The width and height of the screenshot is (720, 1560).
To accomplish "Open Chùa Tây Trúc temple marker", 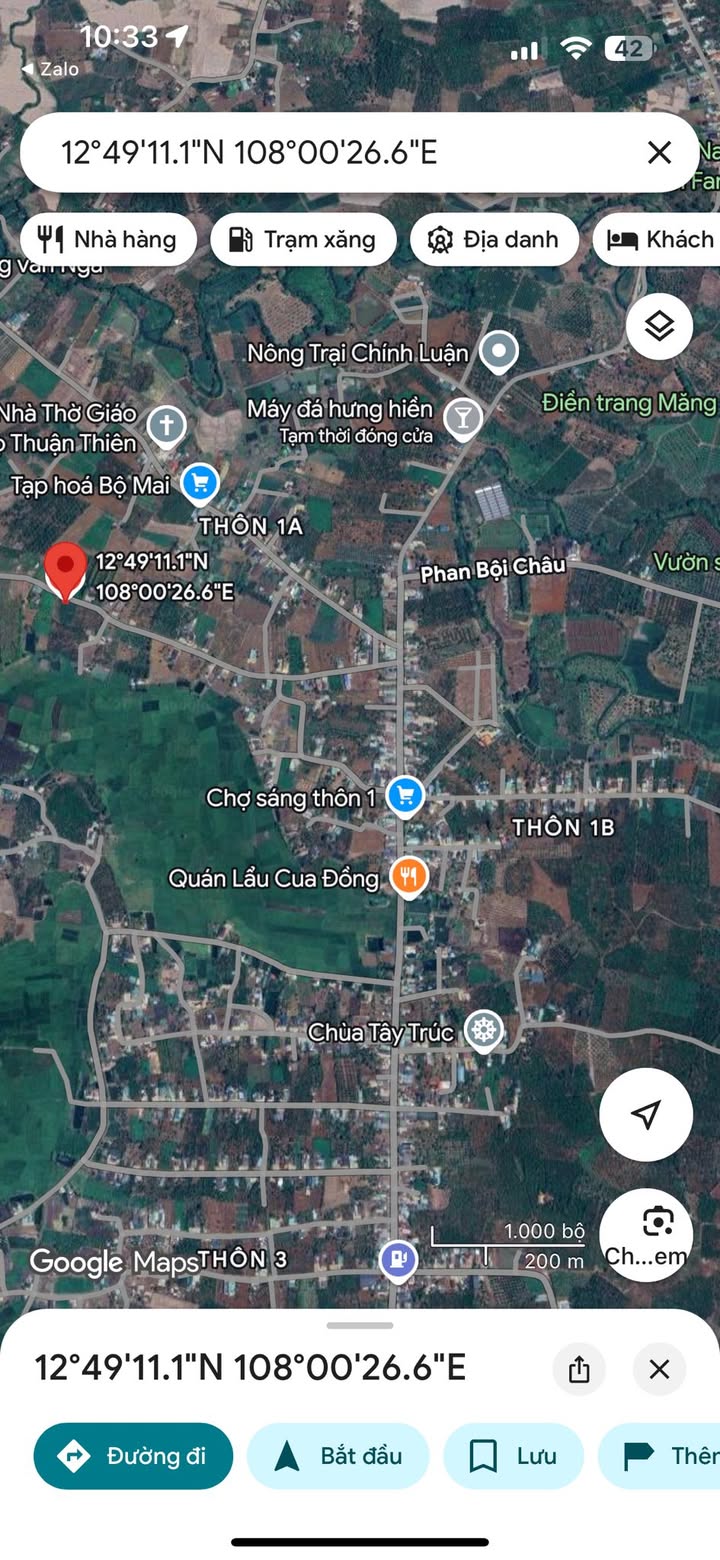I will click(x=485, y=1031).
